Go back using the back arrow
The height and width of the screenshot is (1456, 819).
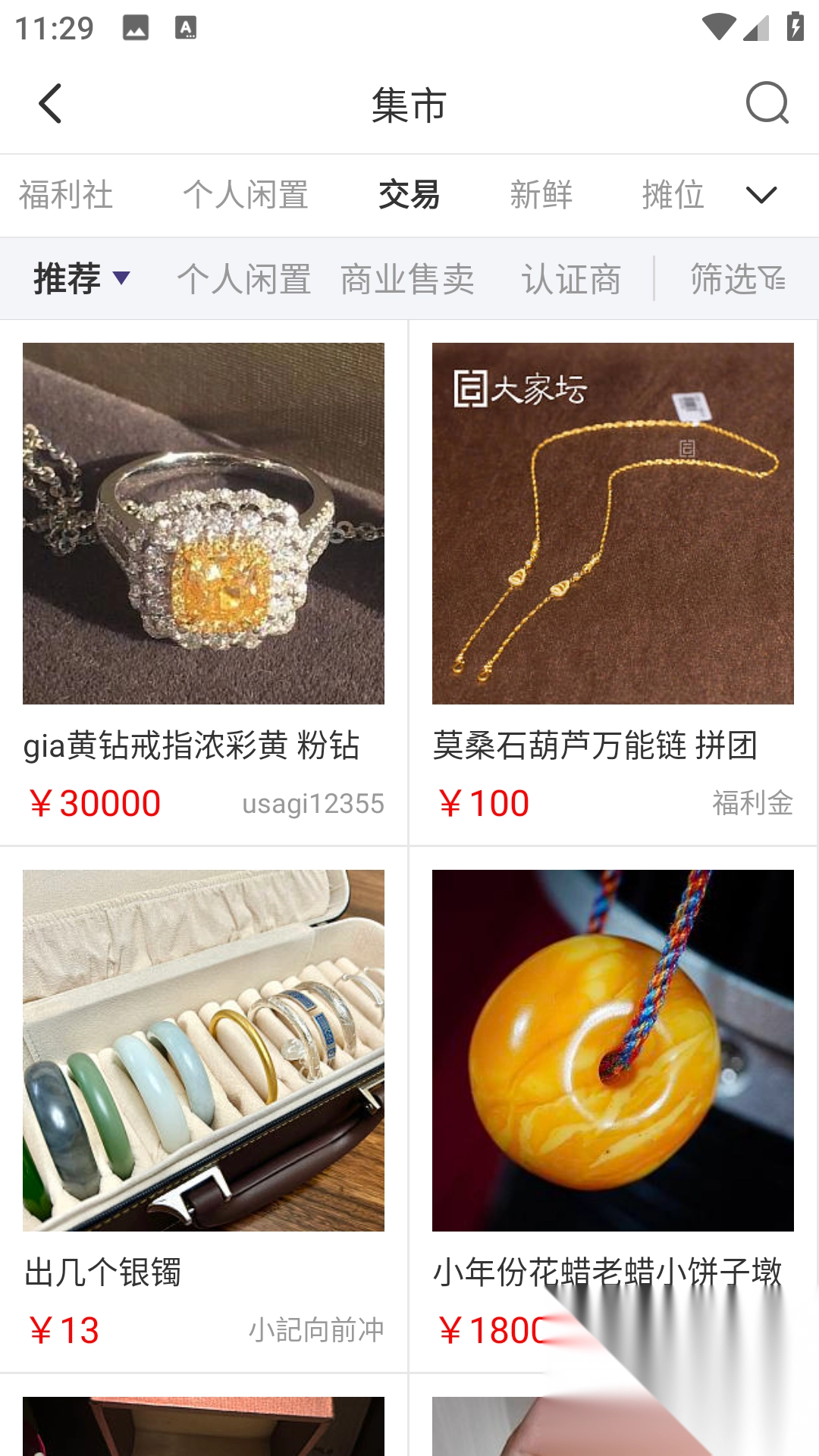[x=50, y=103]
